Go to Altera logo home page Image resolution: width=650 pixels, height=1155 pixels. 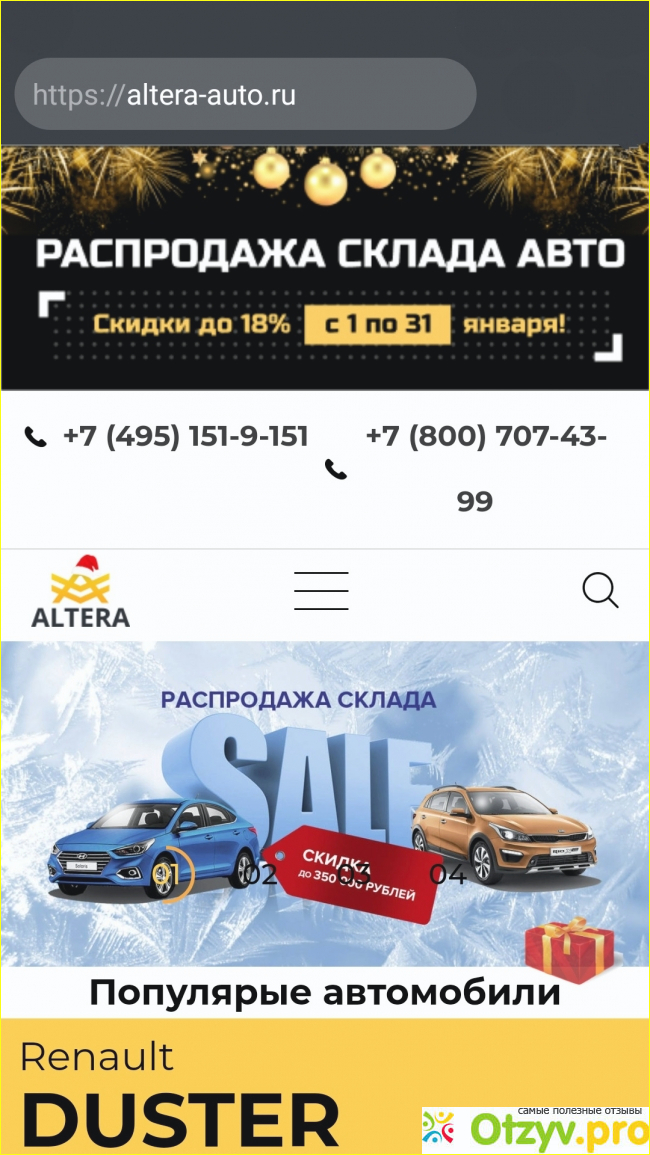click(x=80, y=592)
